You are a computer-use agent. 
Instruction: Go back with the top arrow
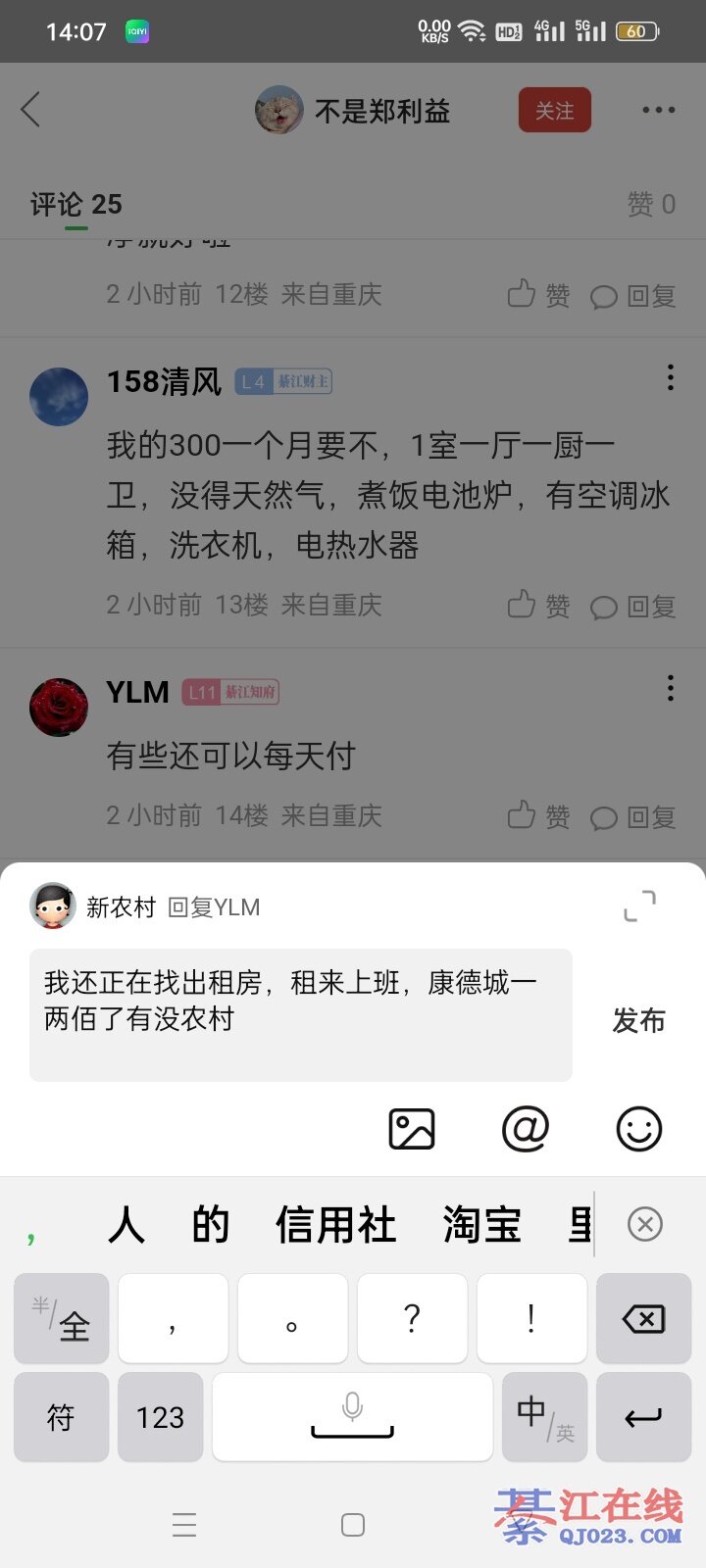click(x=31, y=110)
